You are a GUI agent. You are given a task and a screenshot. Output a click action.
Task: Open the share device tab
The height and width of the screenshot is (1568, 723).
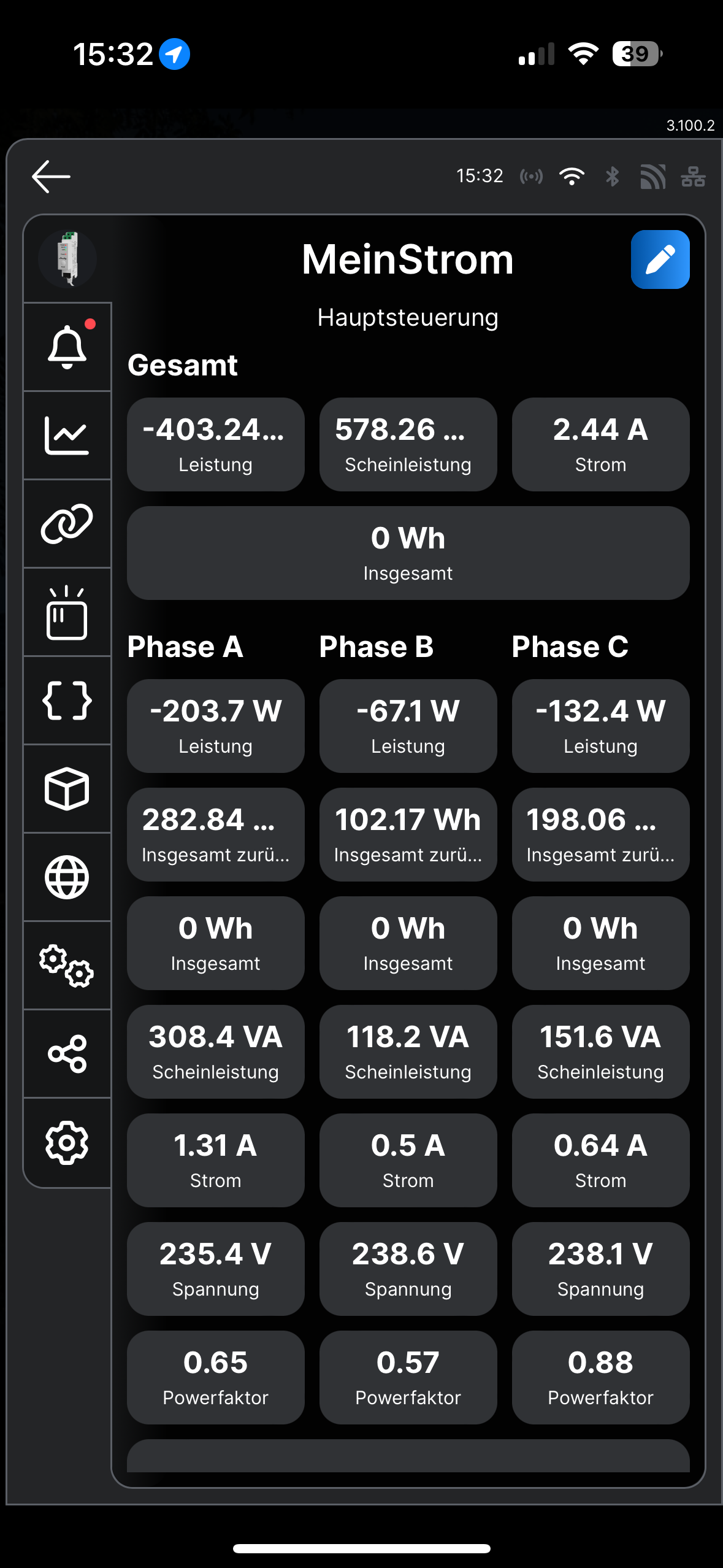pyautogui.click(x=67, y=1054)
